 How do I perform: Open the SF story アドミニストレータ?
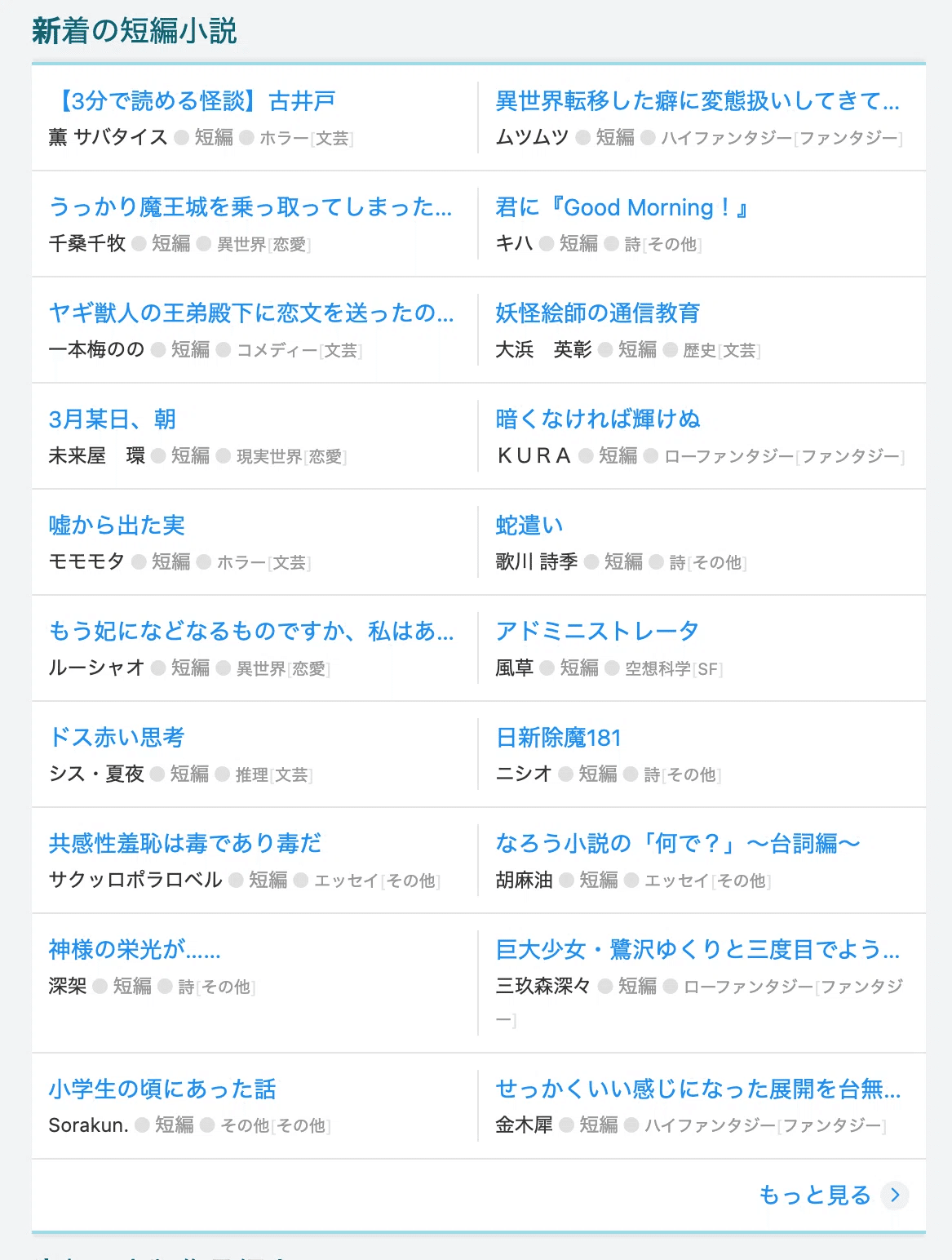tap(597, 632)
